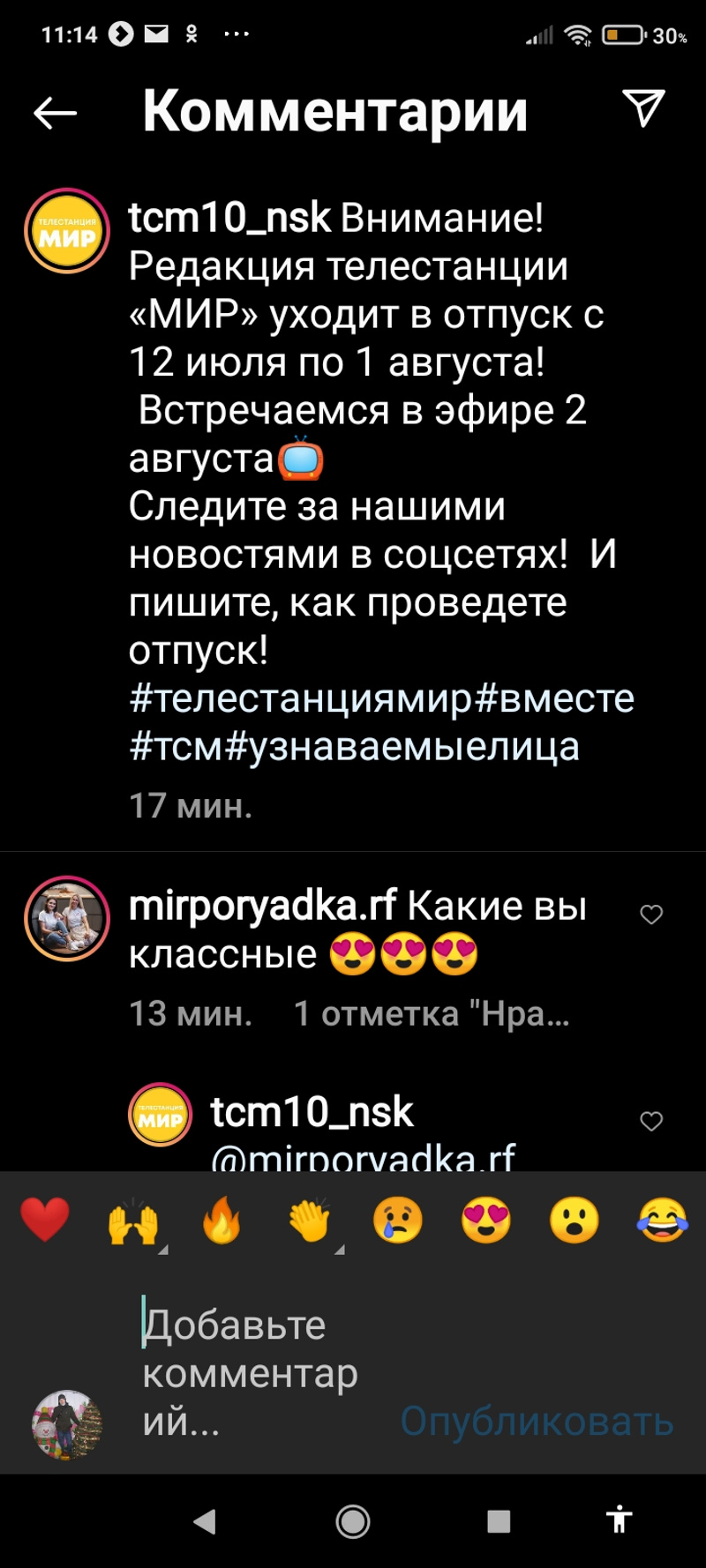
Task: Go to the home screen via the navigation bar
Action: (x=353, y=1521)
